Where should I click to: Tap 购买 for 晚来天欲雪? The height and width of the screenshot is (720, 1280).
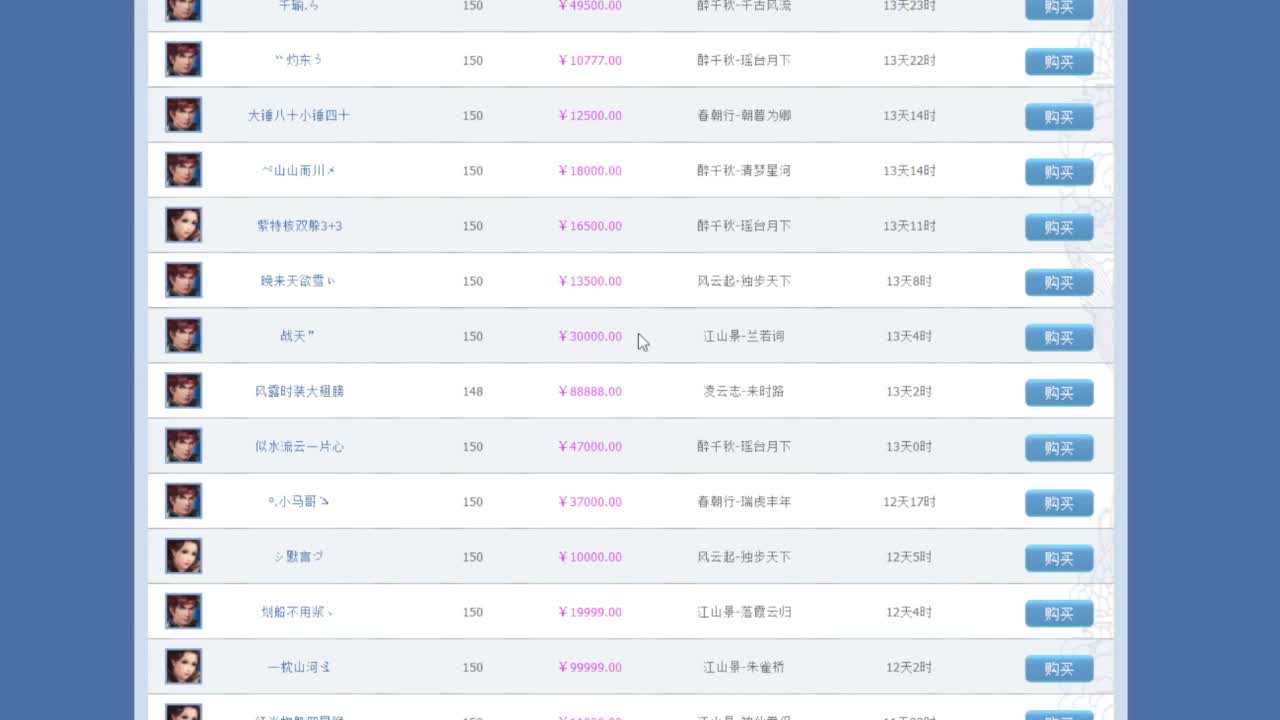(1058, 282)
